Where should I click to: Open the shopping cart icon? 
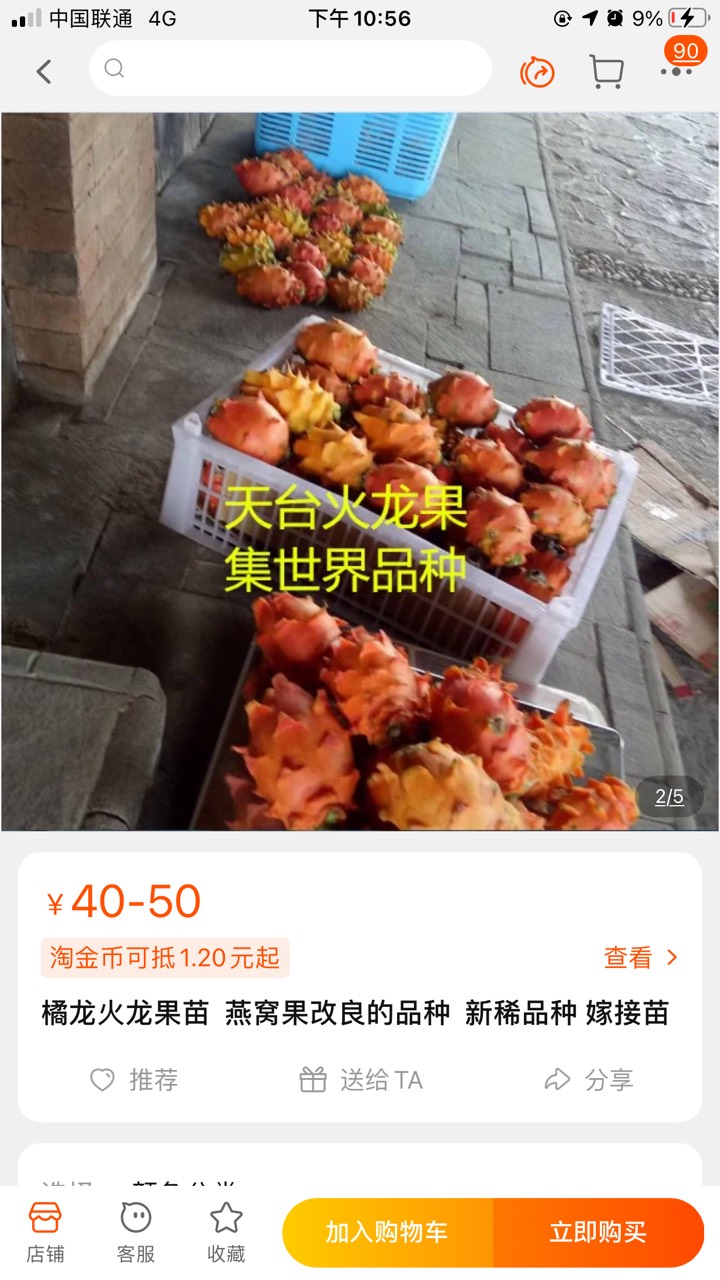coord(606,71)
